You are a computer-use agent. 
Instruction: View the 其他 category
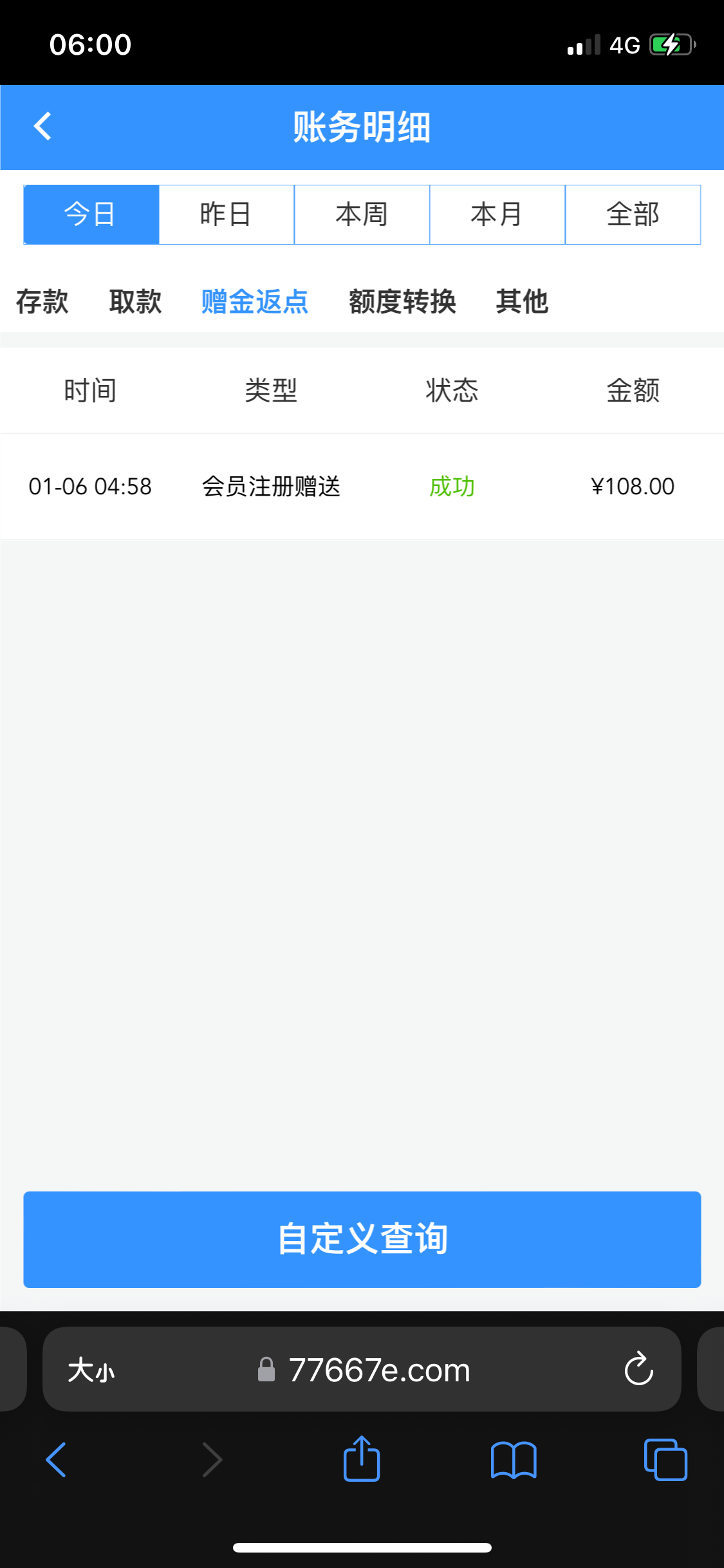click(522, 301)
